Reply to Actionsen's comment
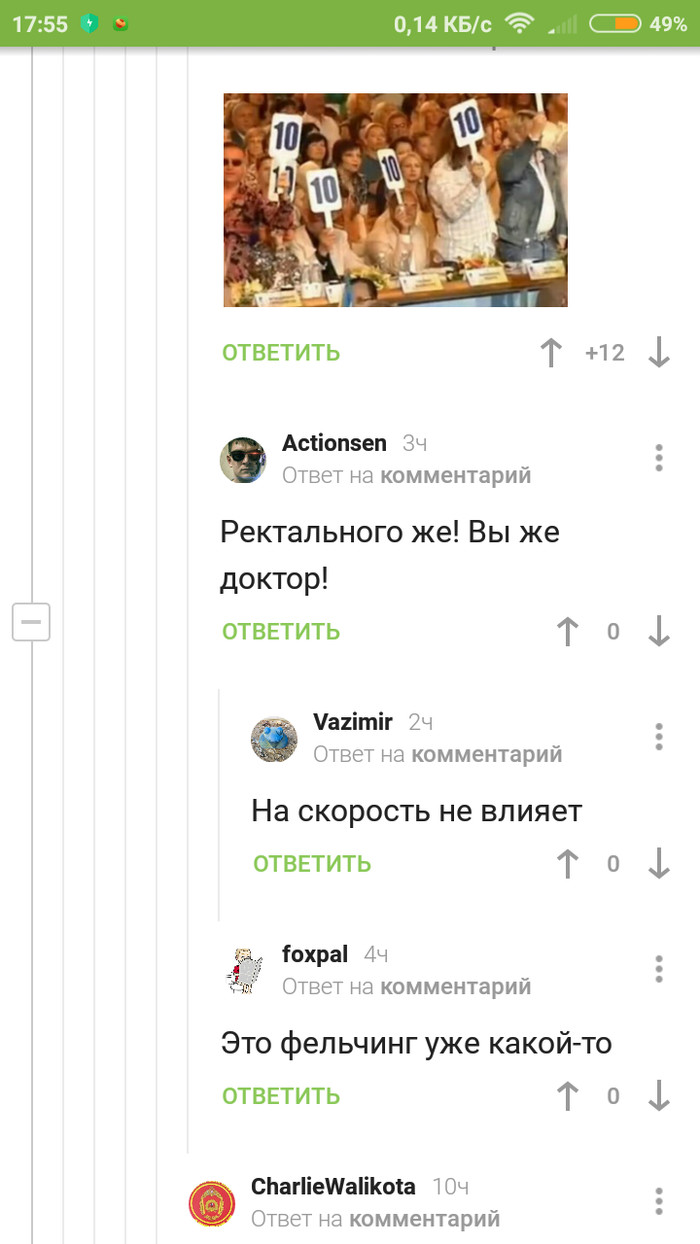 tap(281, 632)
